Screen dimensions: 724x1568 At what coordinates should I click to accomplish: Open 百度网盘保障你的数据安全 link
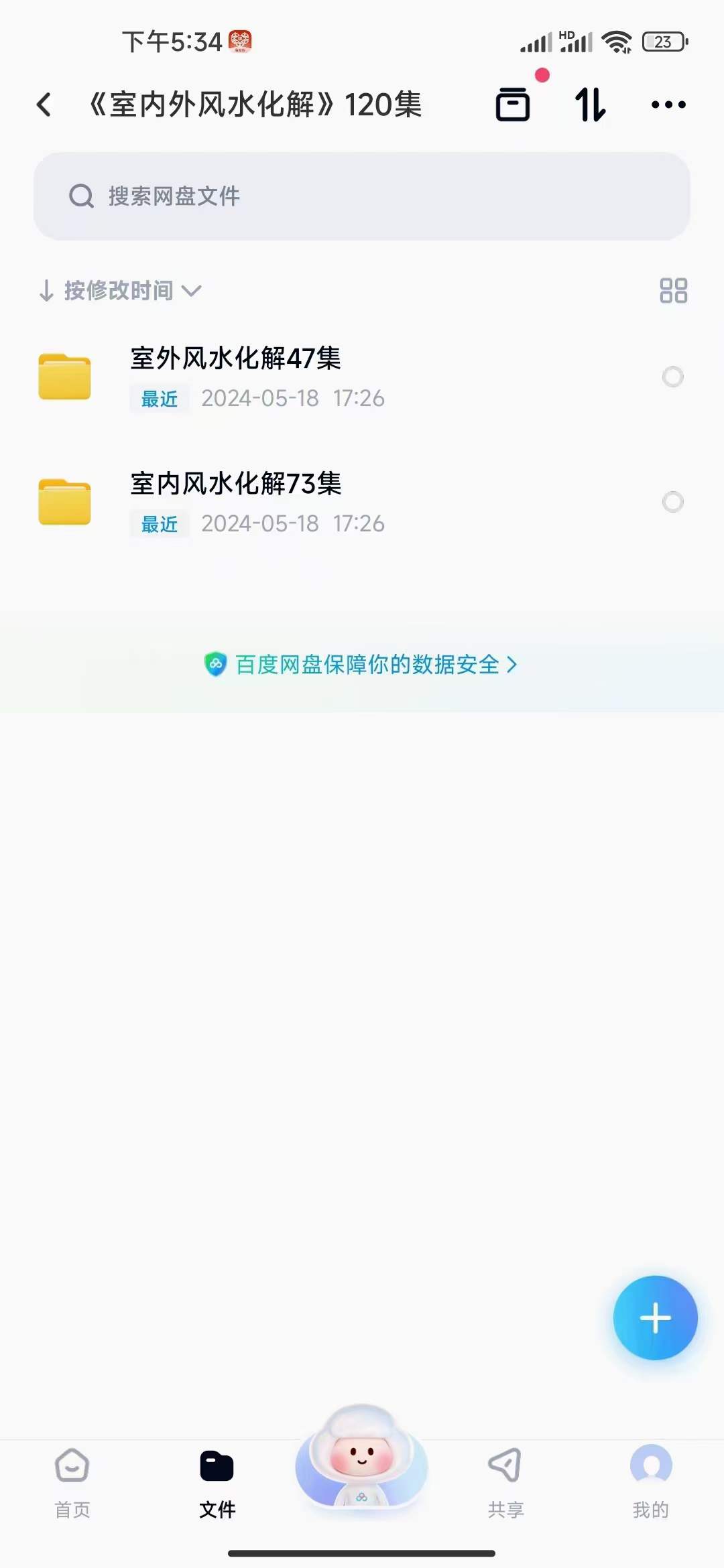[362, 665]
